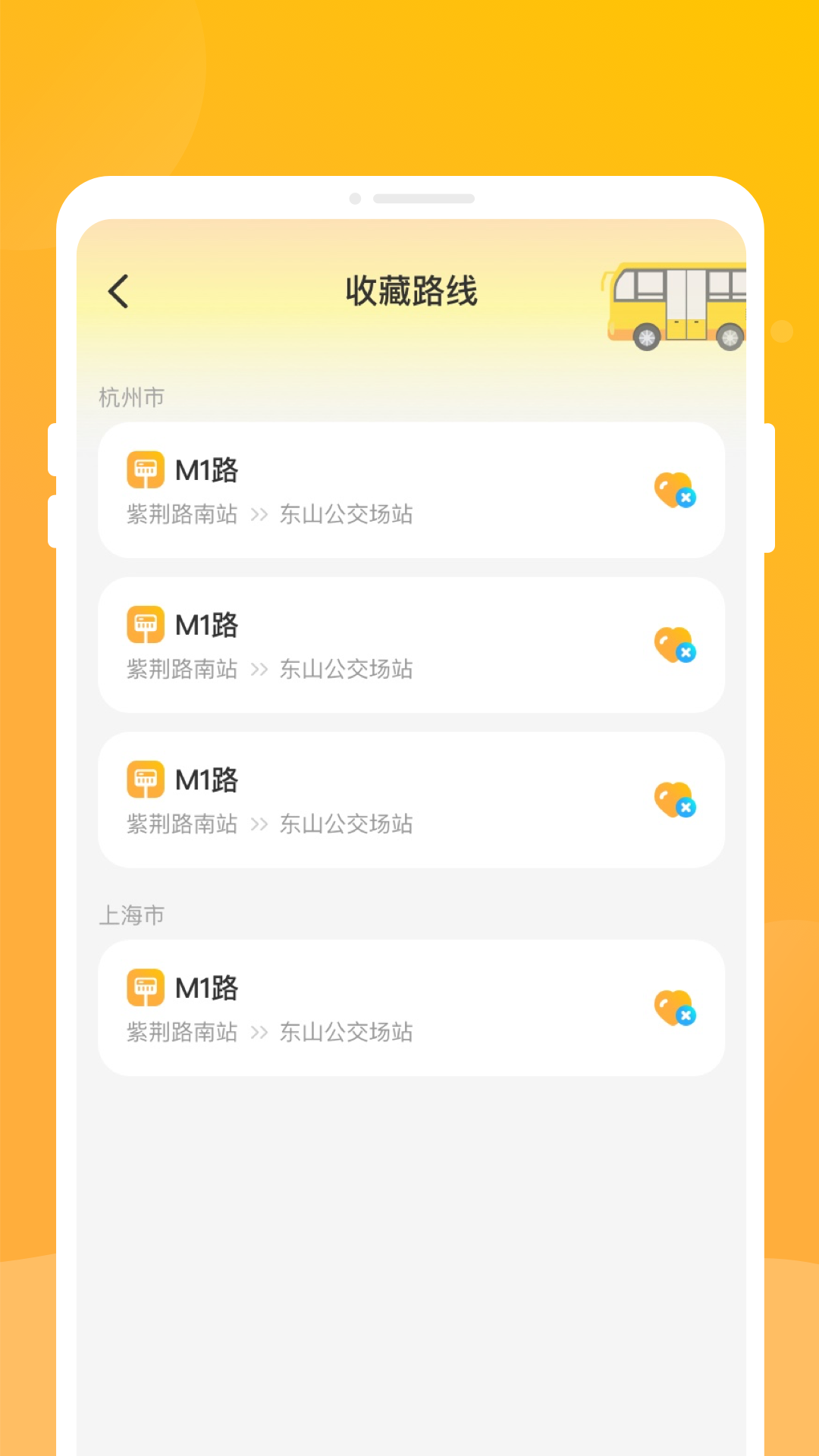The width and height of the screenshot is (819, 1456).
Task: Tap the bus stop icon on the 上海市 route card
Action: click(145, 987)
